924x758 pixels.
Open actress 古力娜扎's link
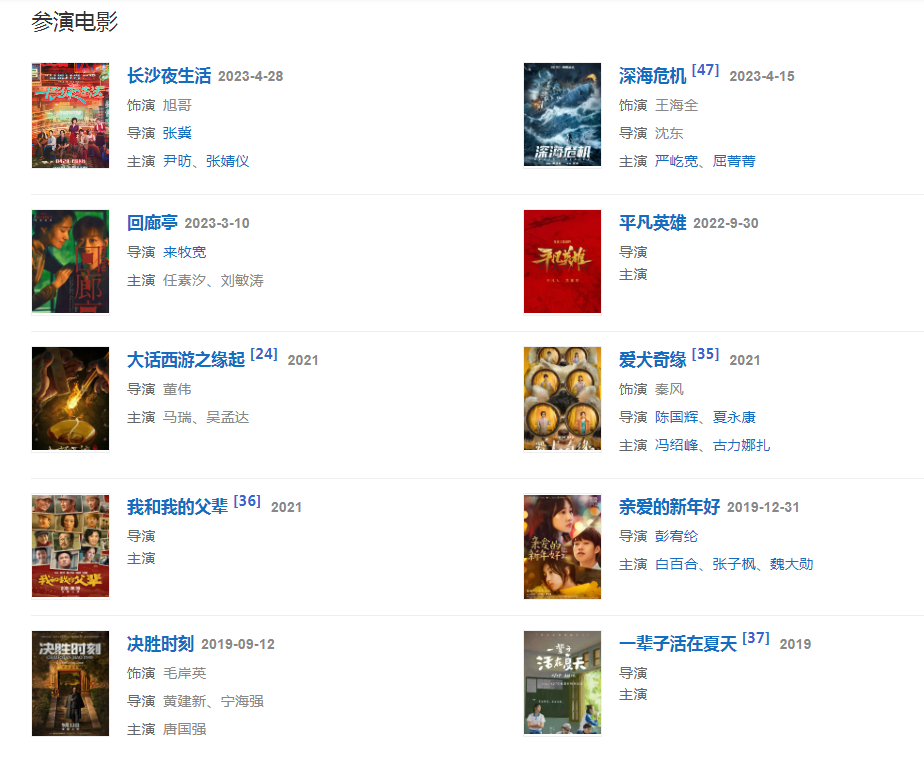tap(741, 445)
